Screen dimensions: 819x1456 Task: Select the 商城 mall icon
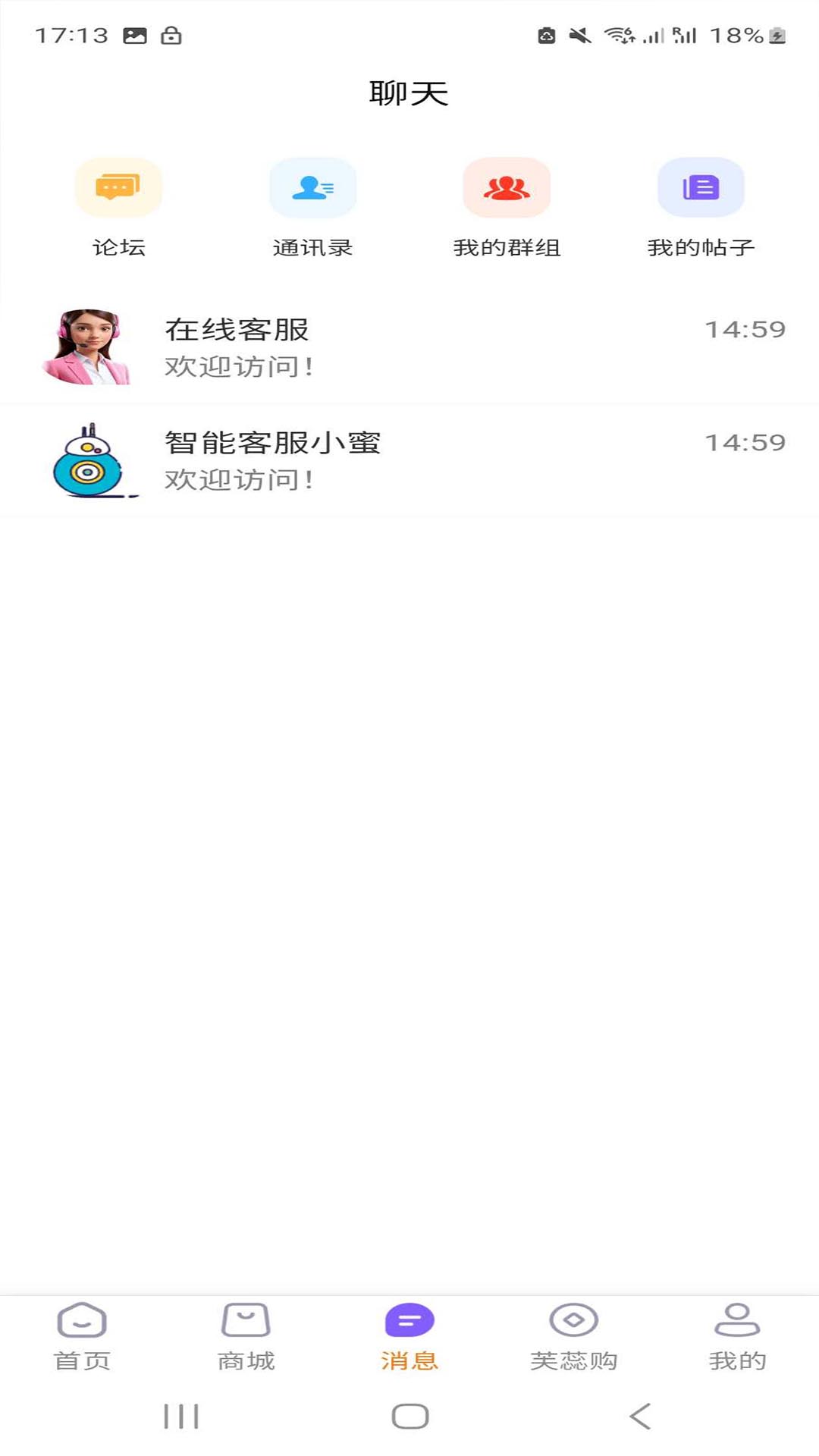(x=246, y=1318)
